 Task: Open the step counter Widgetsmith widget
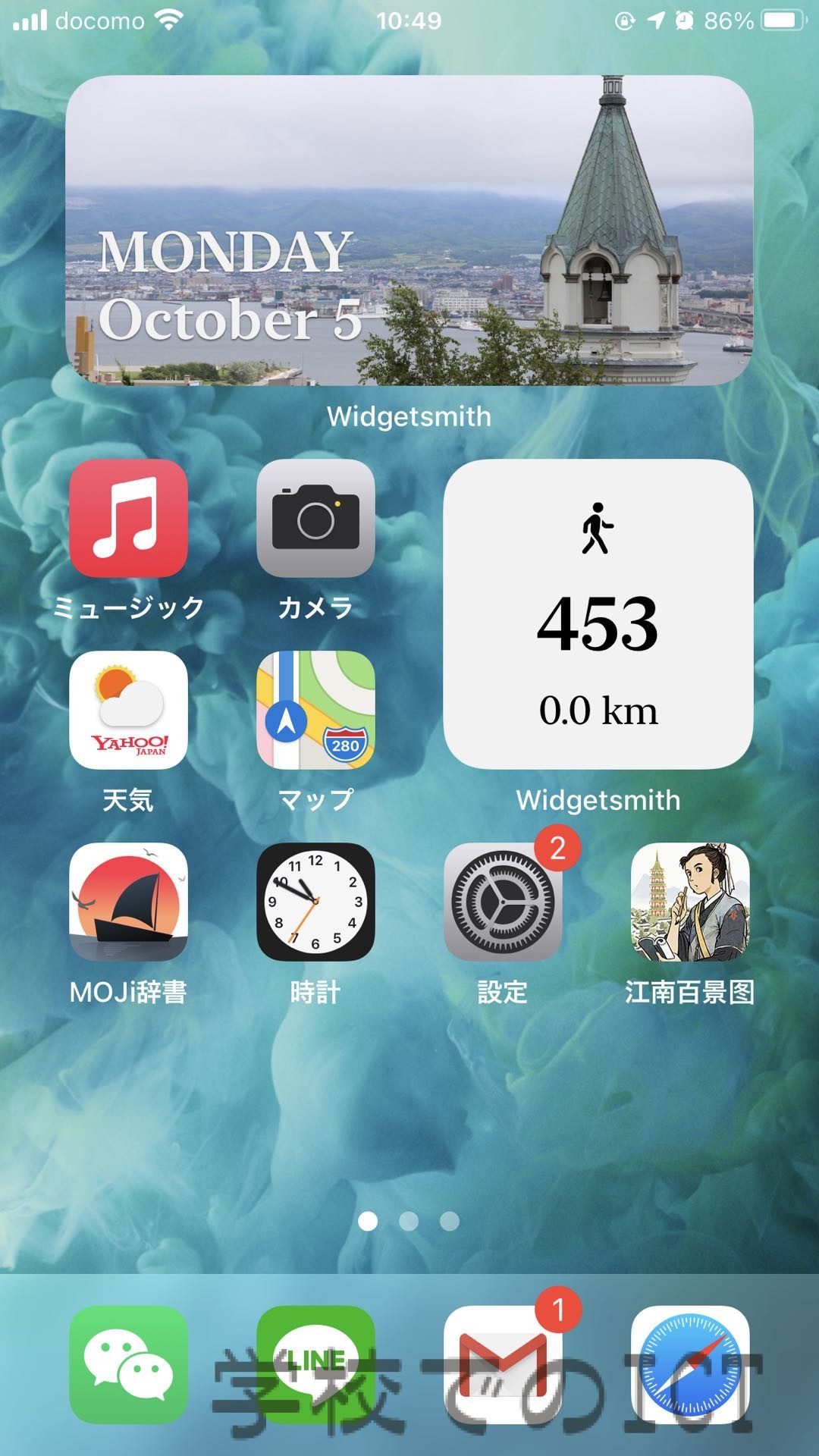598,614
